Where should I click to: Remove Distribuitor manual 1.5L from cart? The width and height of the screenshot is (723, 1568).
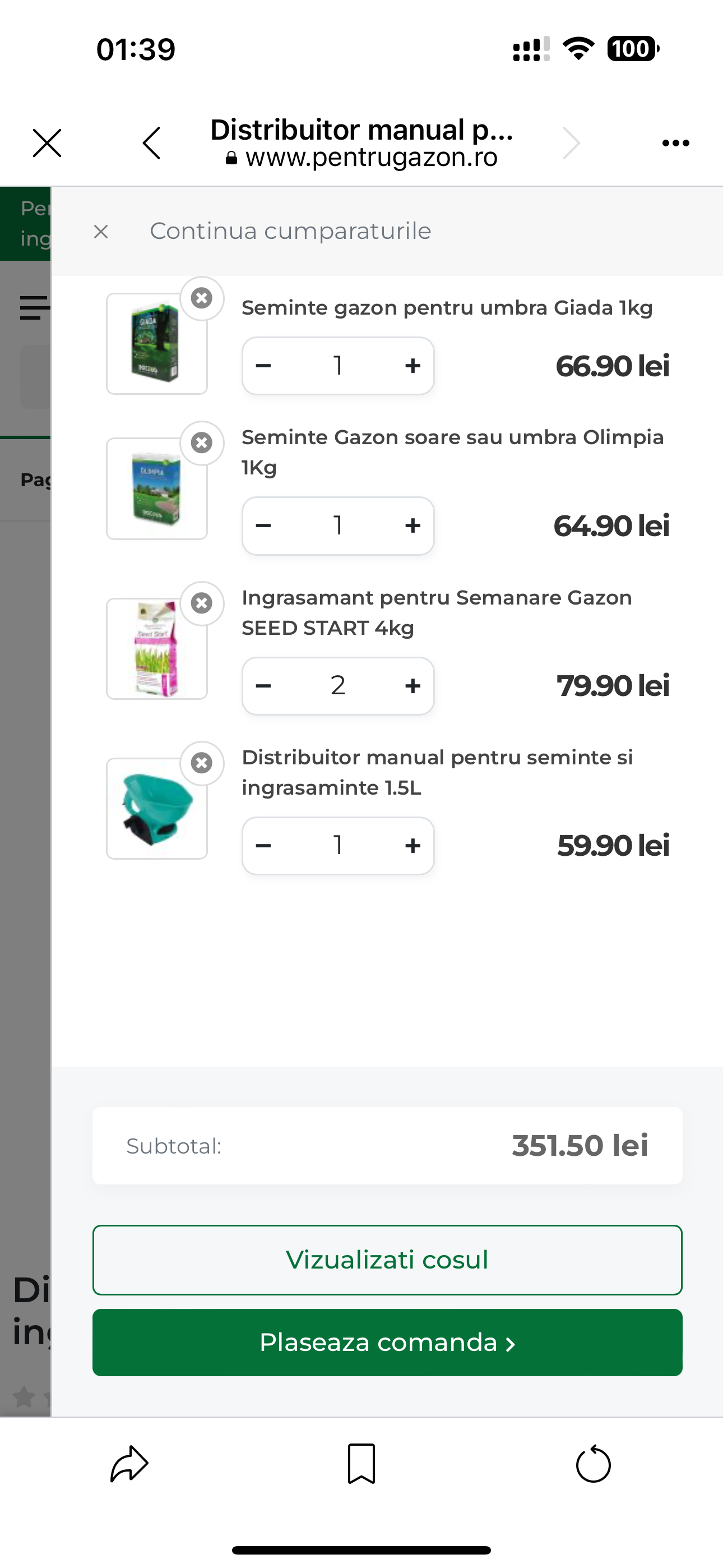click(x=201, y=763)
